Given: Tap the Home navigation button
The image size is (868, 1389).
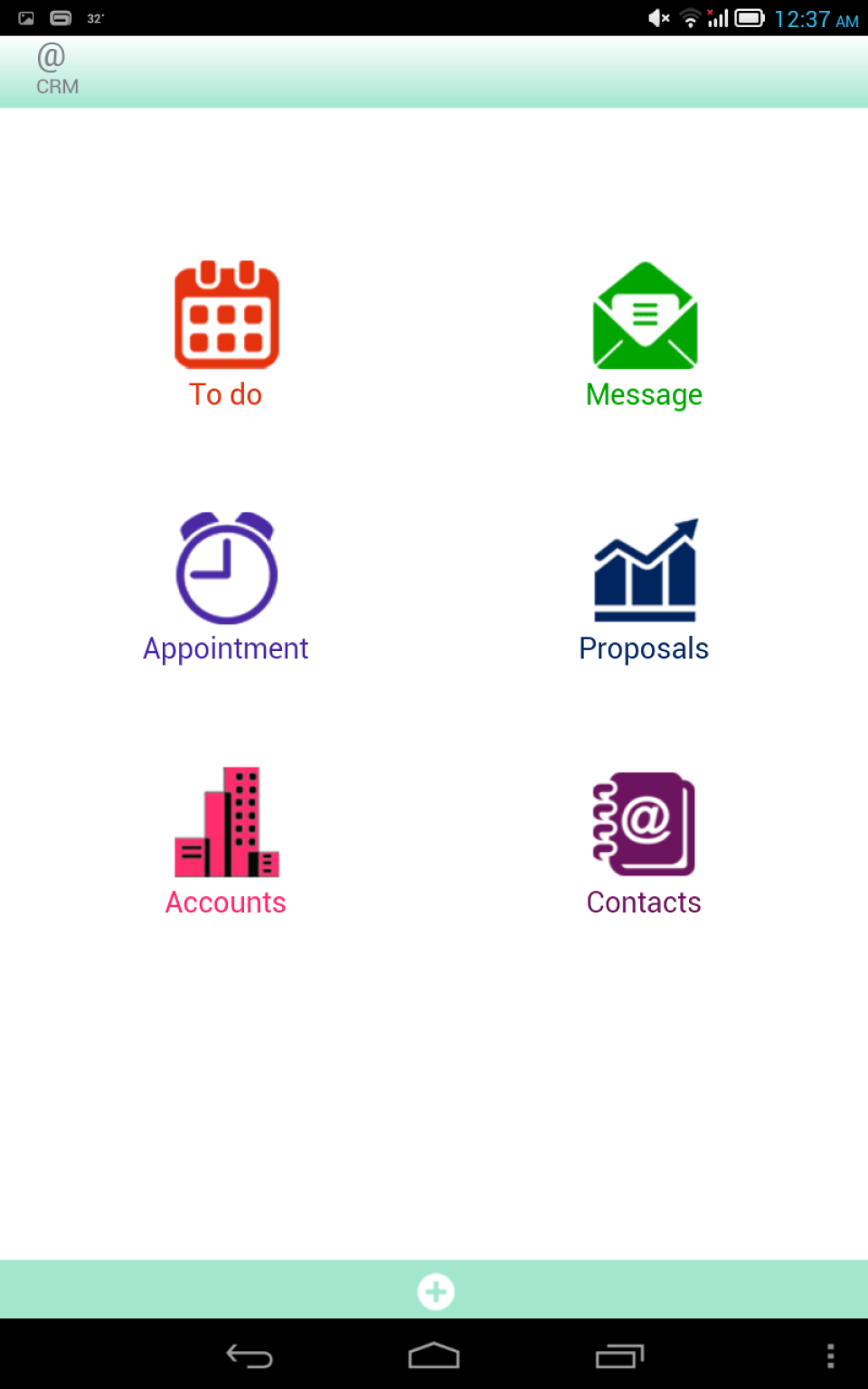Looking at the screenshot, I should [x=433, y=1356].
